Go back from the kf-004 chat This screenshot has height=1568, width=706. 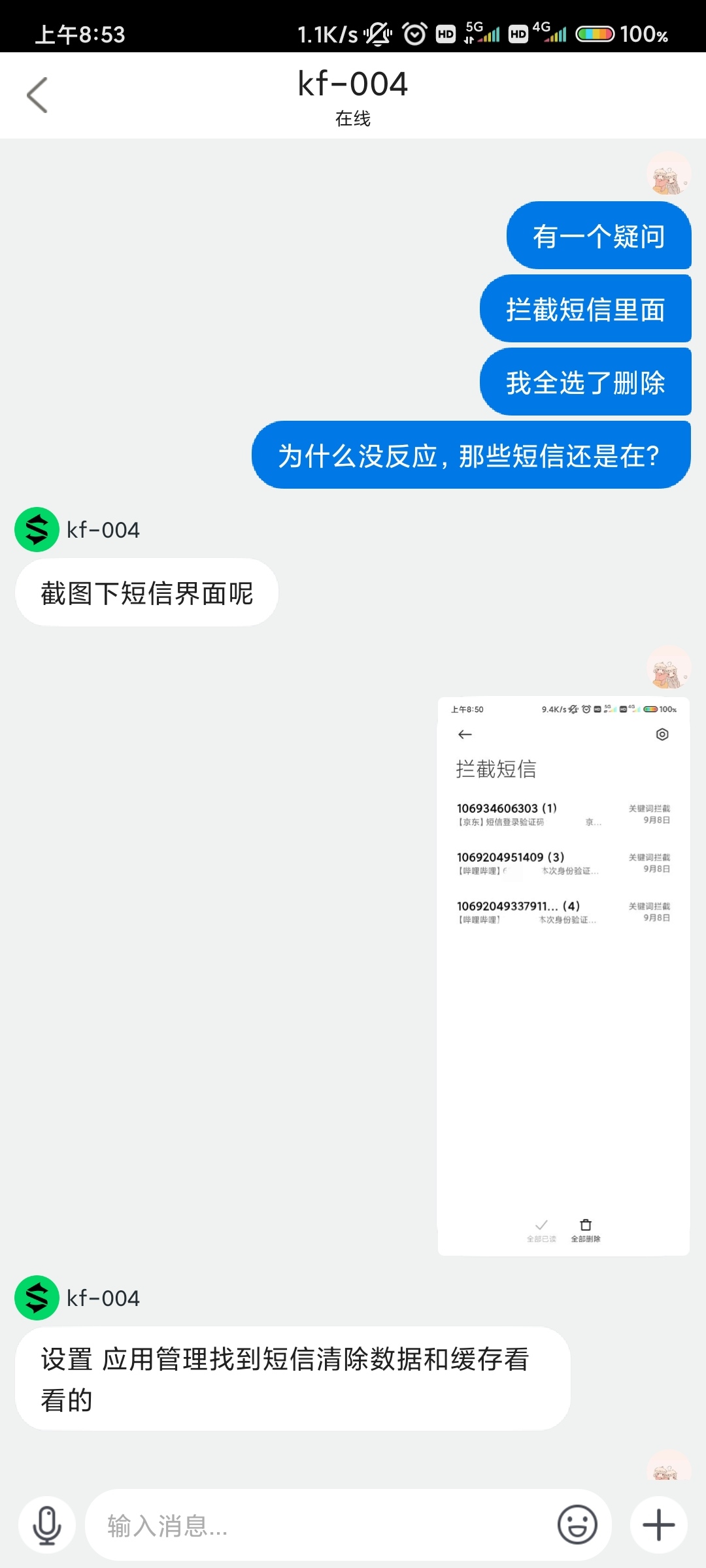point(37,95)
